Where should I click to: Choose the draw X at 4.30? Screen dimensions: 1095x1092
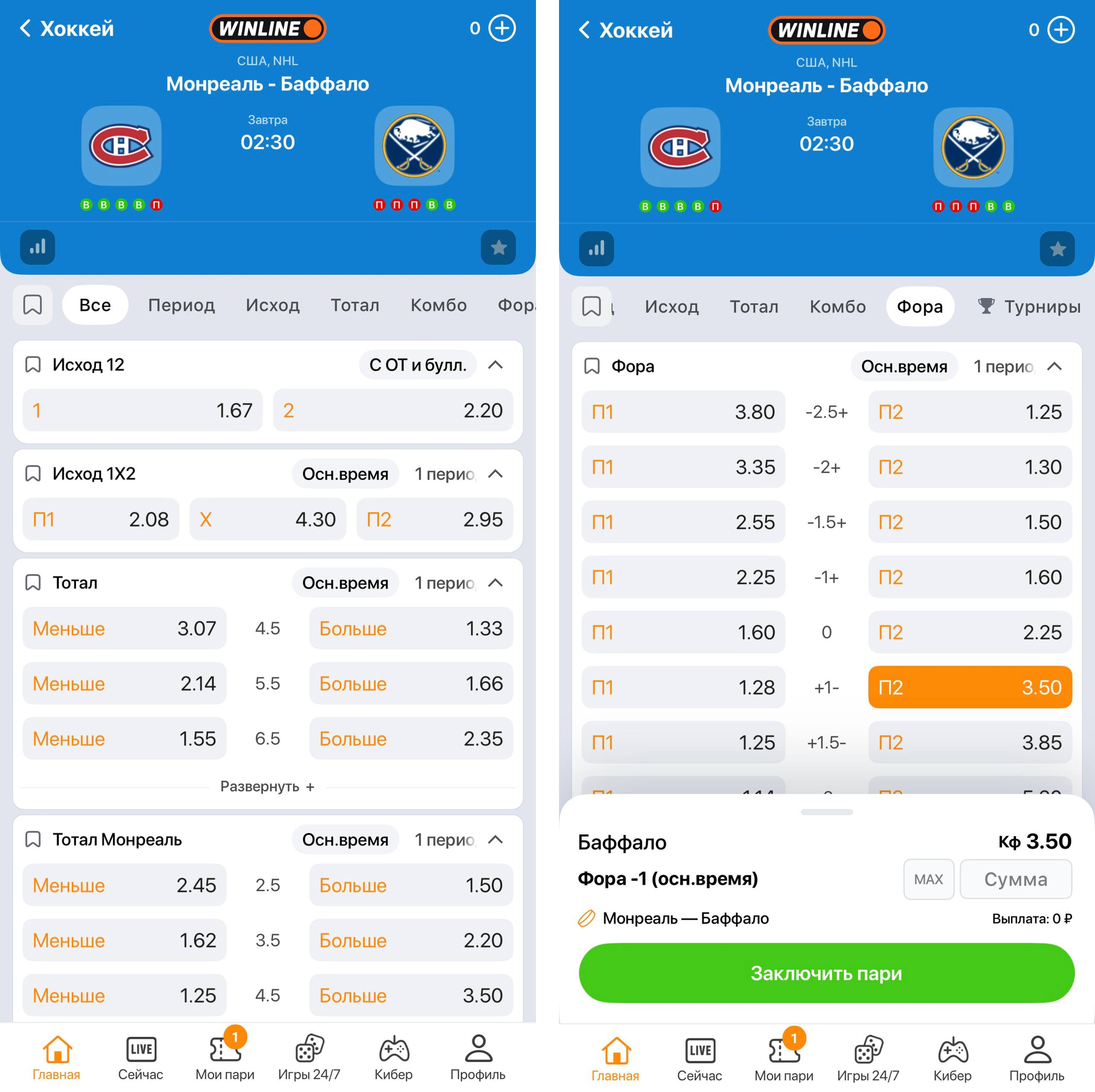pyautogui.click(x=268, y=519)
